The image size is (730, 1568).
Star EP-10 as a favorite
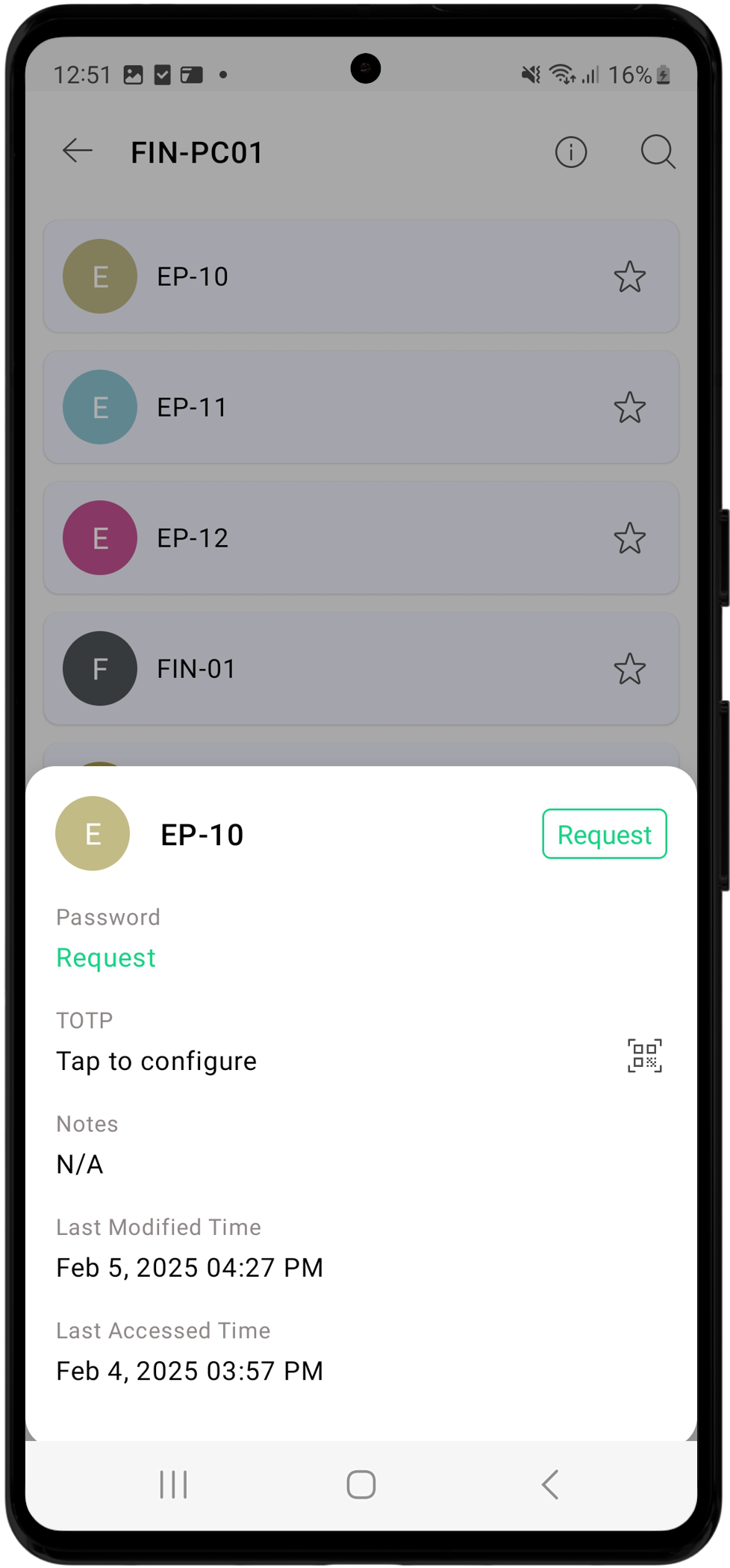coord(629,276)
